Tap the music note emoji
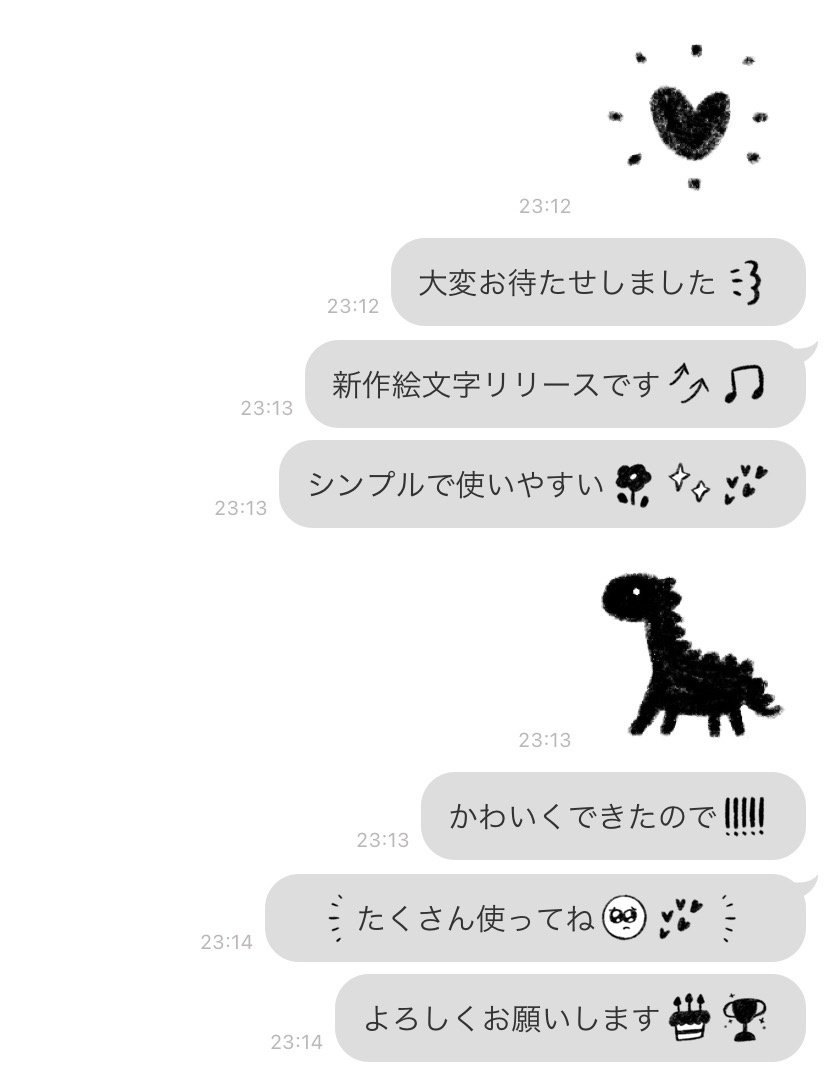The width and height of the screenshot is (828, 1070). (x=741, y=383)
